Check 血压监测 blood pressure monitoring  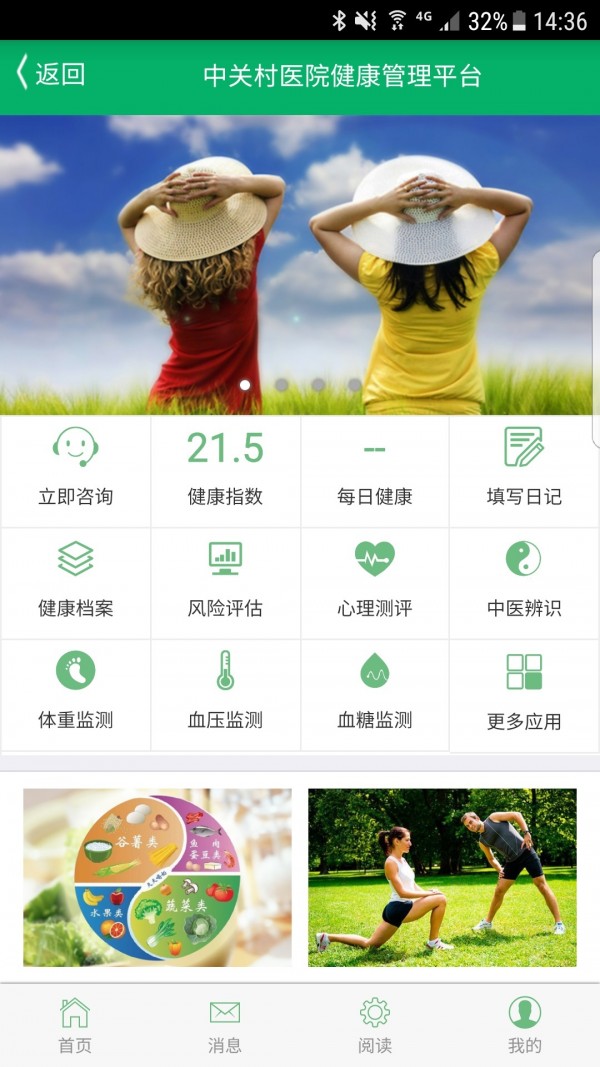click(225, 694)
